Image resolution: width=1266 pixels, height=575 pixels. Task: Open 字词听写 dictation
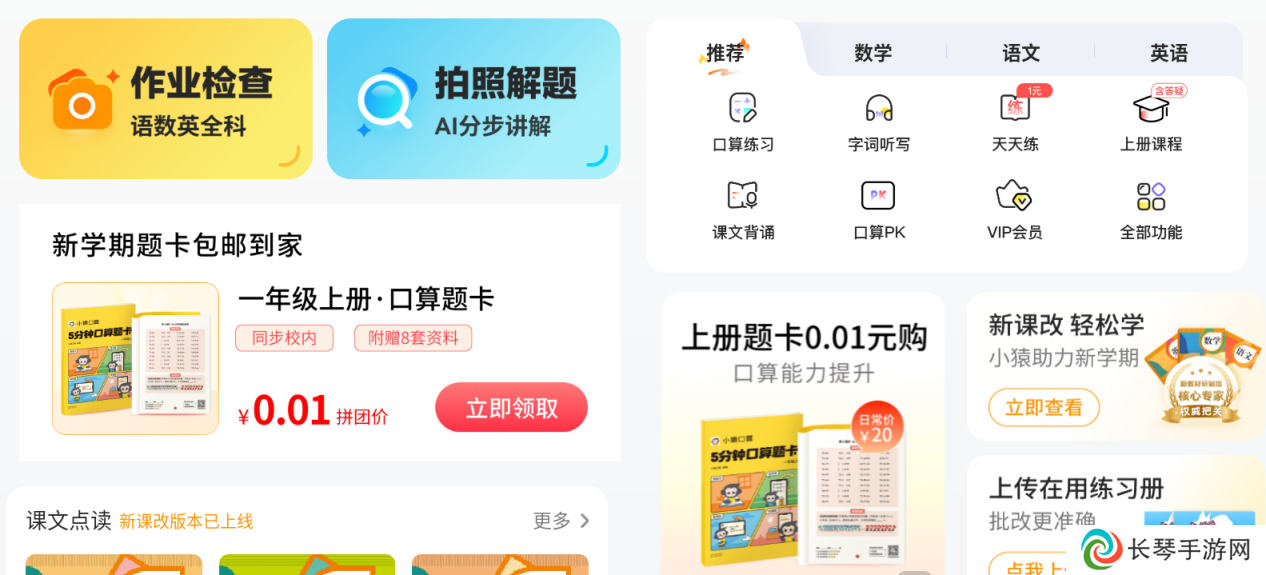tap(879, 122)
